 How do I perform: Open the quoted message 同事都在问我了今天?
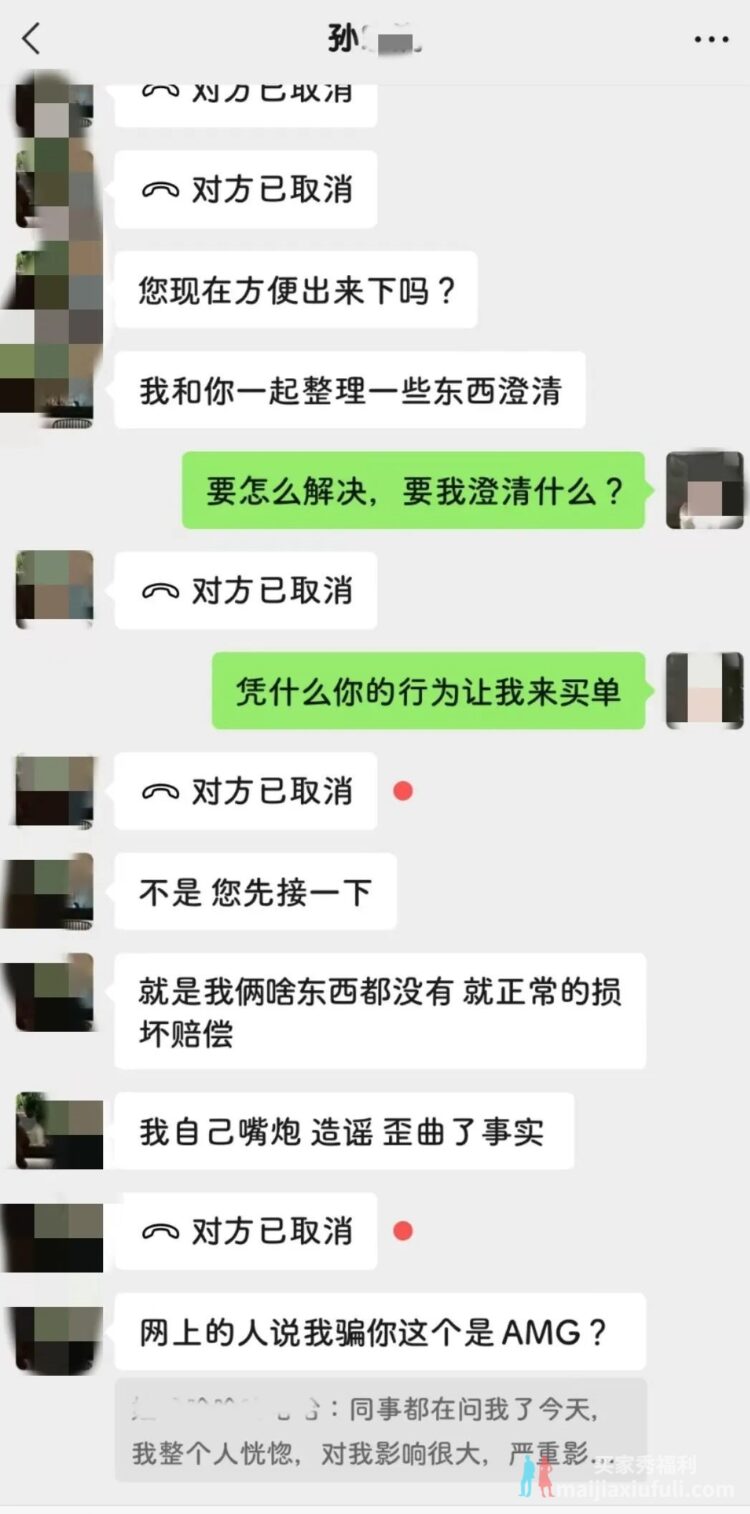[380, 1431]
